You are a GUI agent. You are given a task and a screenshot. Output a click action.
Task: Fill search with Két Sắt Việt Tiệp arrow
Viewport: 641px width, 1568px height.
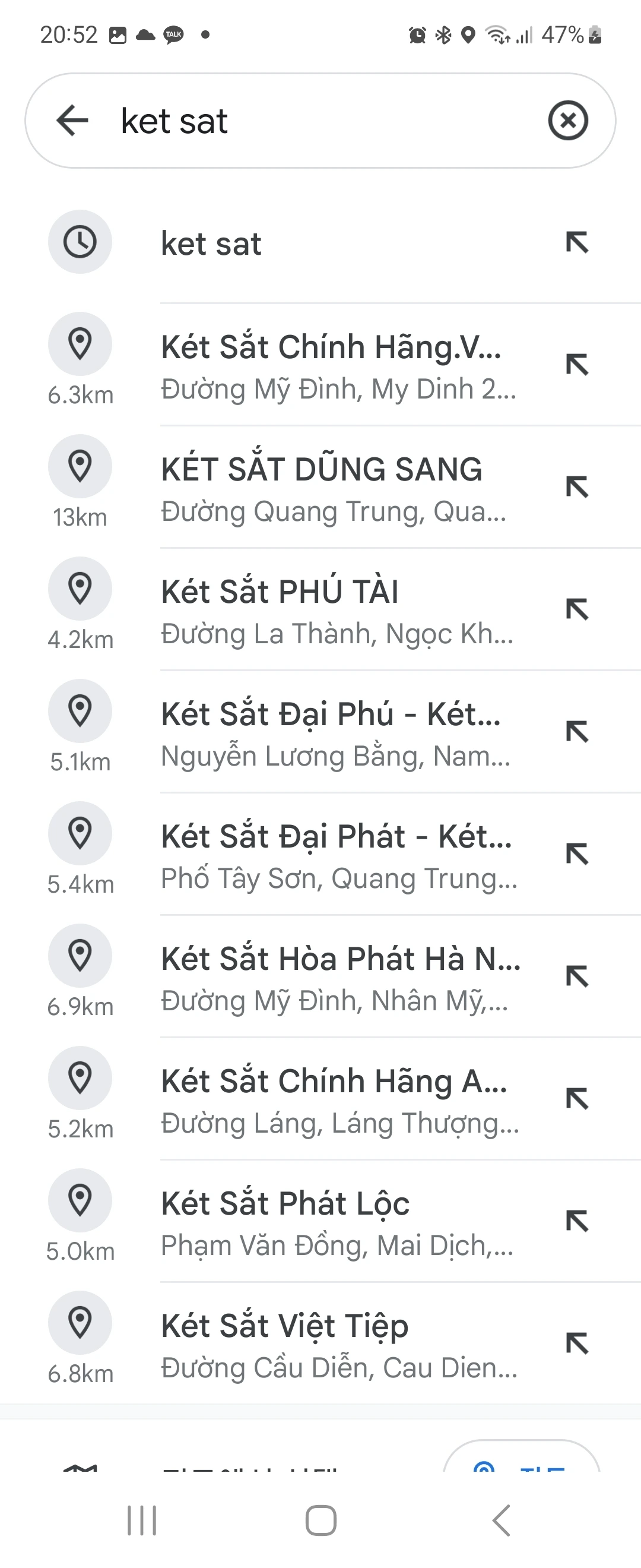click(x=577, y=1343)
